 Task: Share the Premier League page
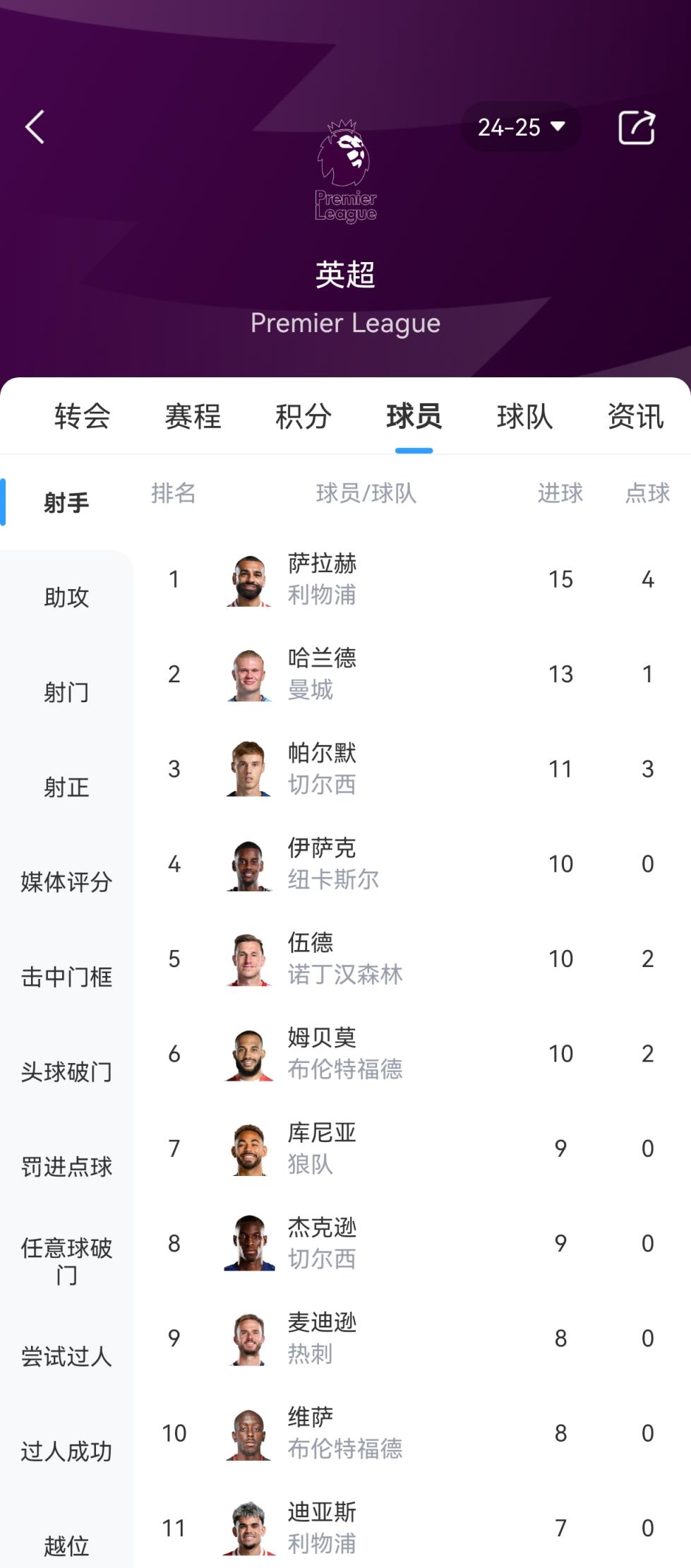tap(637, 127)
